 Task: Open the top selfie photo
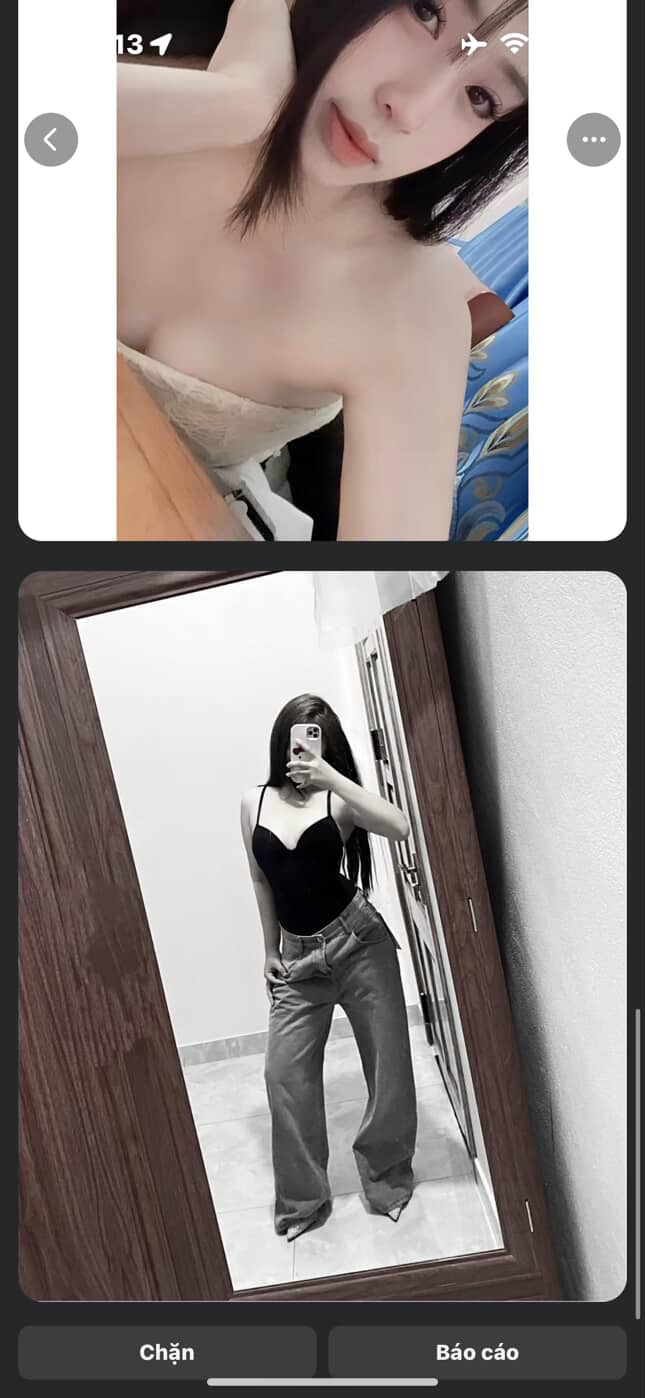322,300
